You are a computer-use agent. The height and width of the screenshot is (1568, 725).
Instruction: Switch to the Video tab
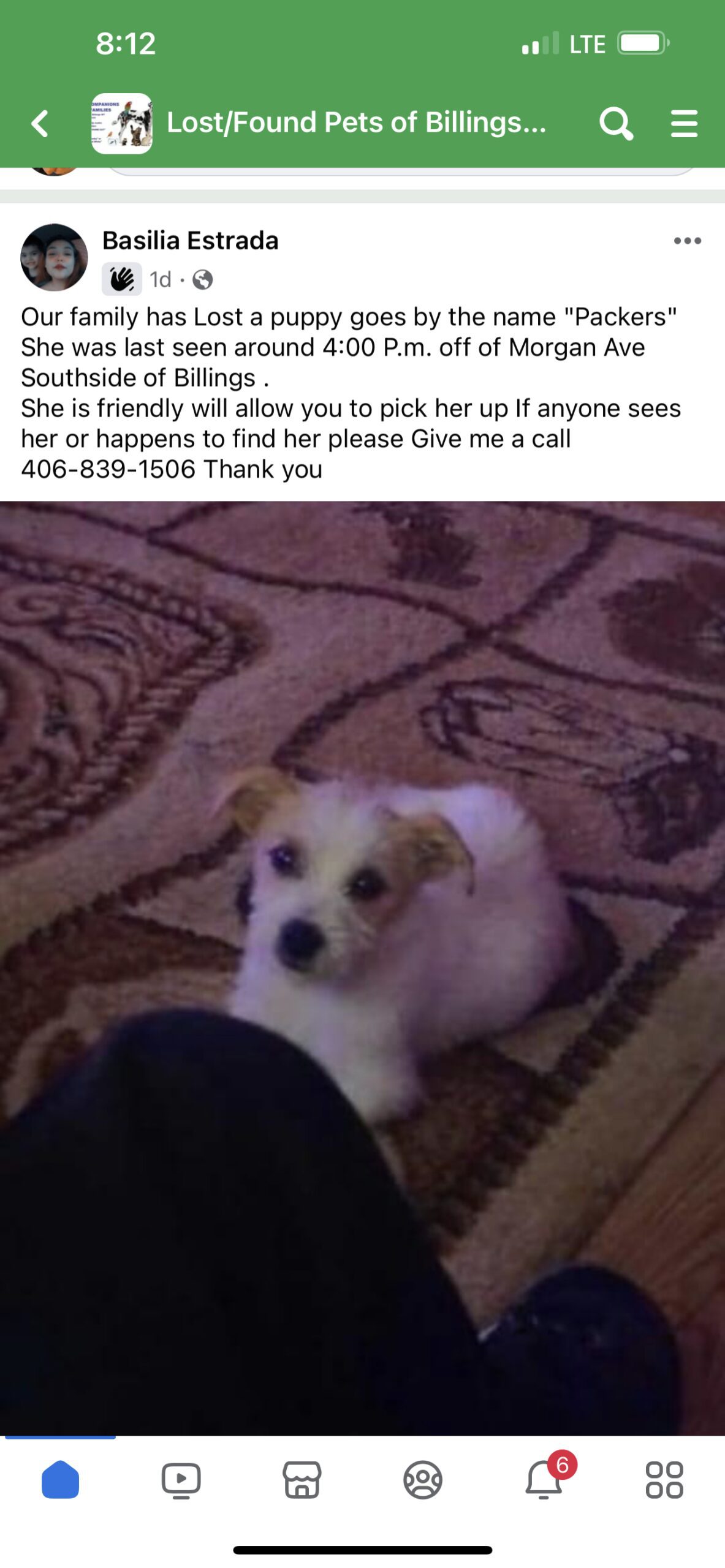[x=181, y=1480]
